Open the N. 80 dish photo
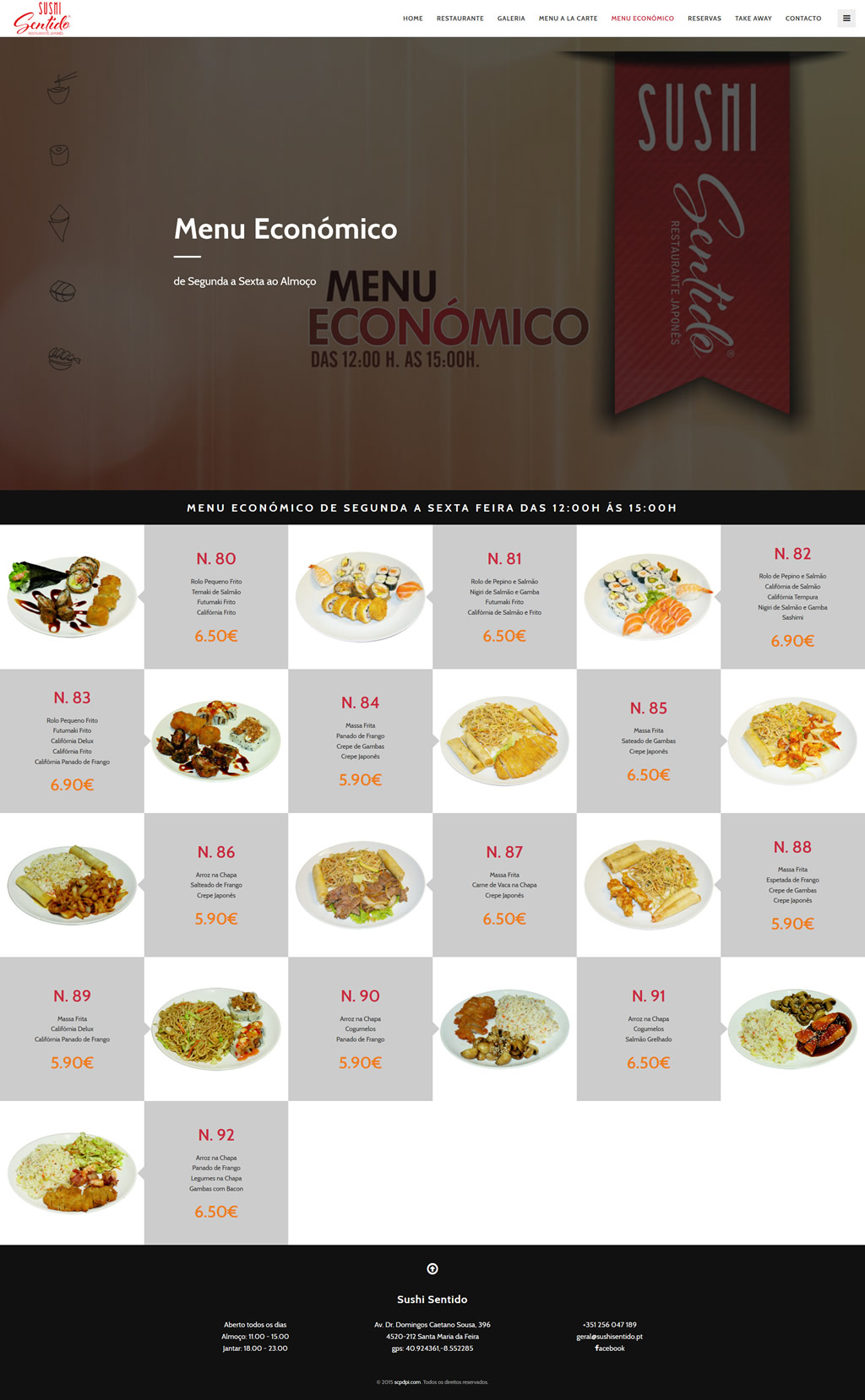This screenshot has height=1400, width=865. point(72,596)
